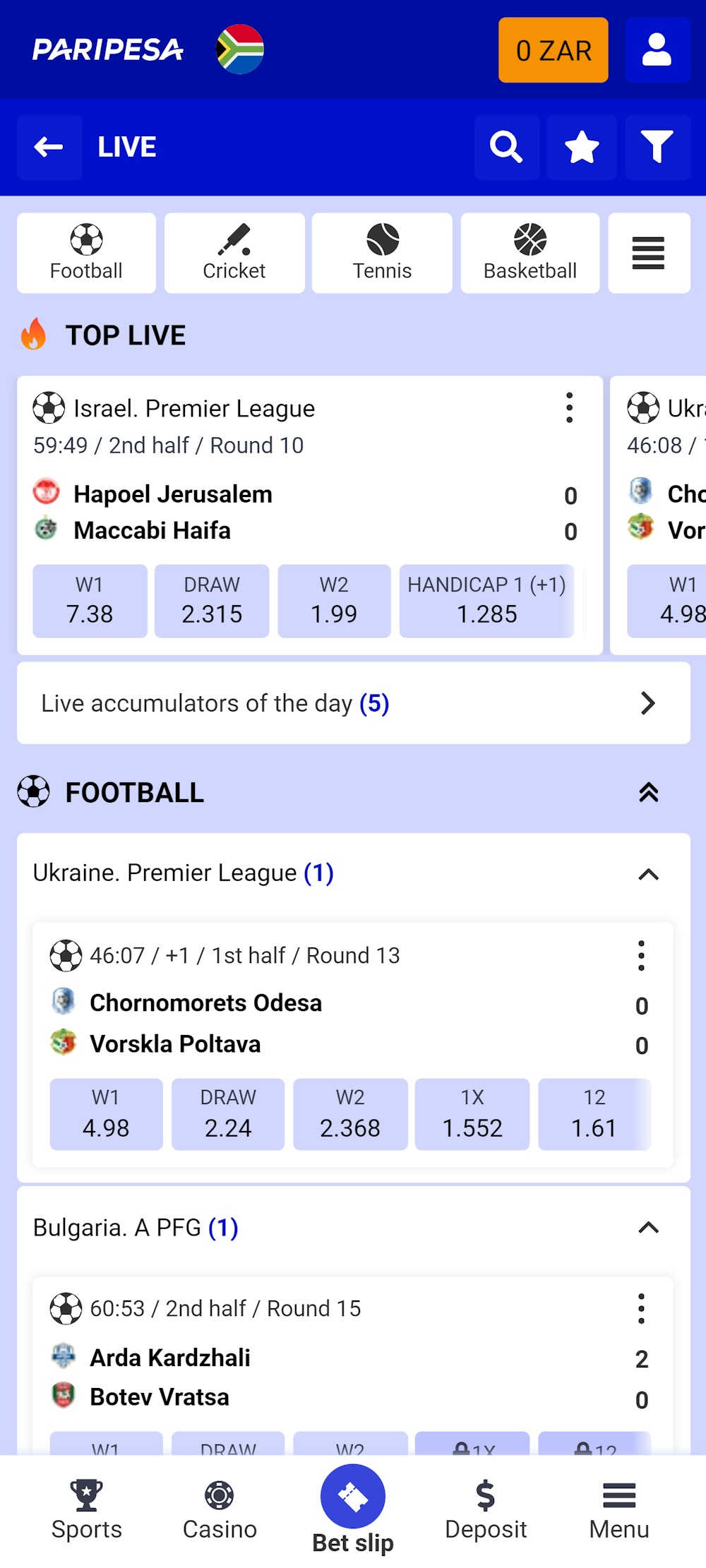Open favorites via the star icon
Viewport: 706px width, 1568px height.
pos(582,147)
